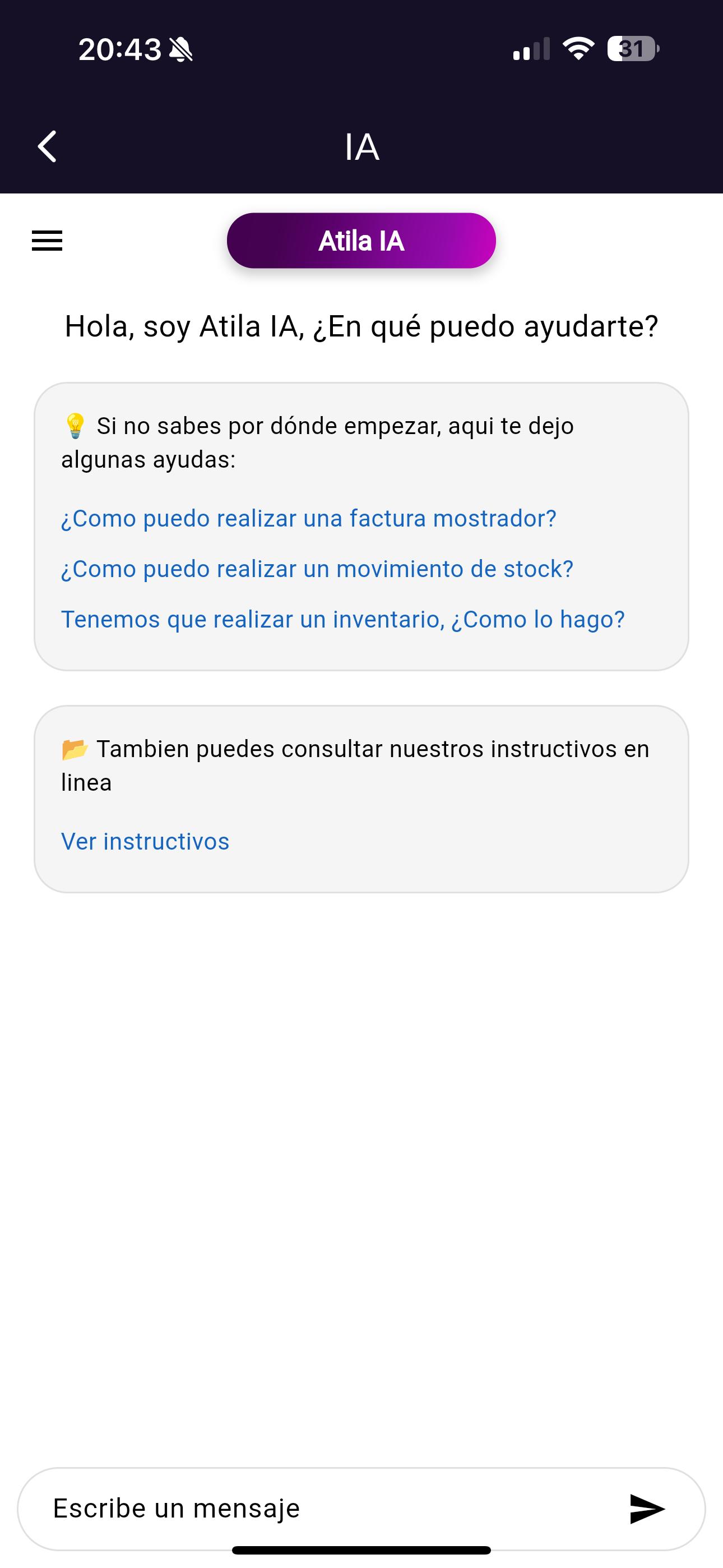
Task: Select the Atila IA badge
Action: pyautogui.click(x=361, y=240)
